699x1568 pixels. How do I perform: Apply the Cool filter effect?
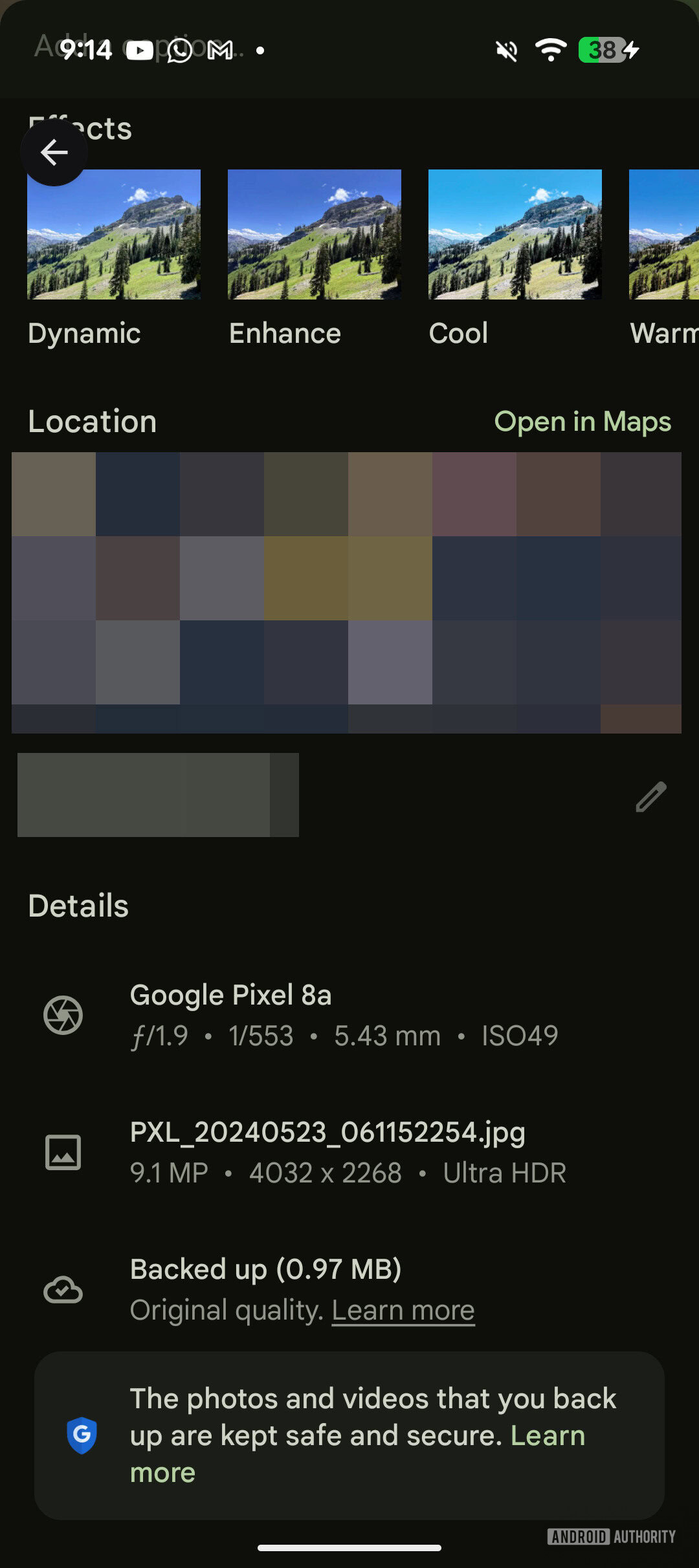click(516, 235)
